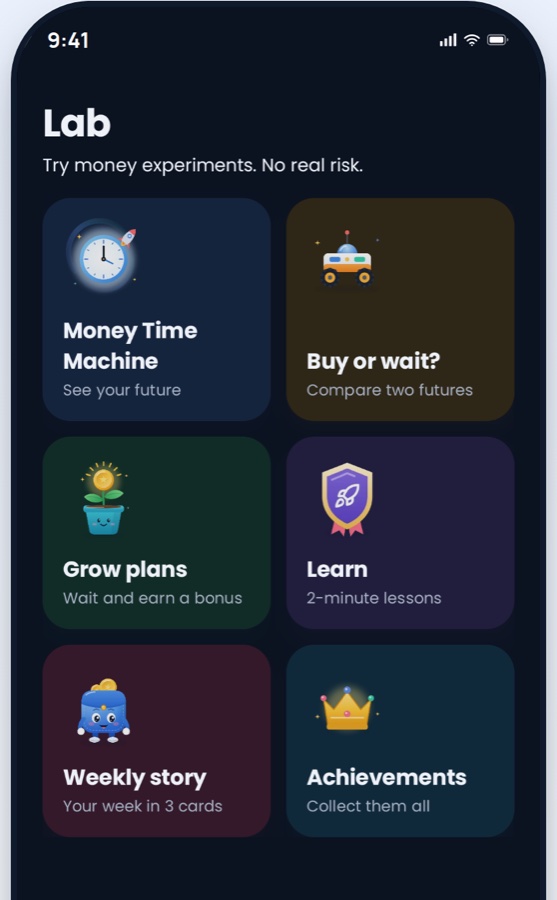The width and height of the screenshot is (557, 900).
Task: Open the Learn 2-minute lessons card
Action: (400, 533)
